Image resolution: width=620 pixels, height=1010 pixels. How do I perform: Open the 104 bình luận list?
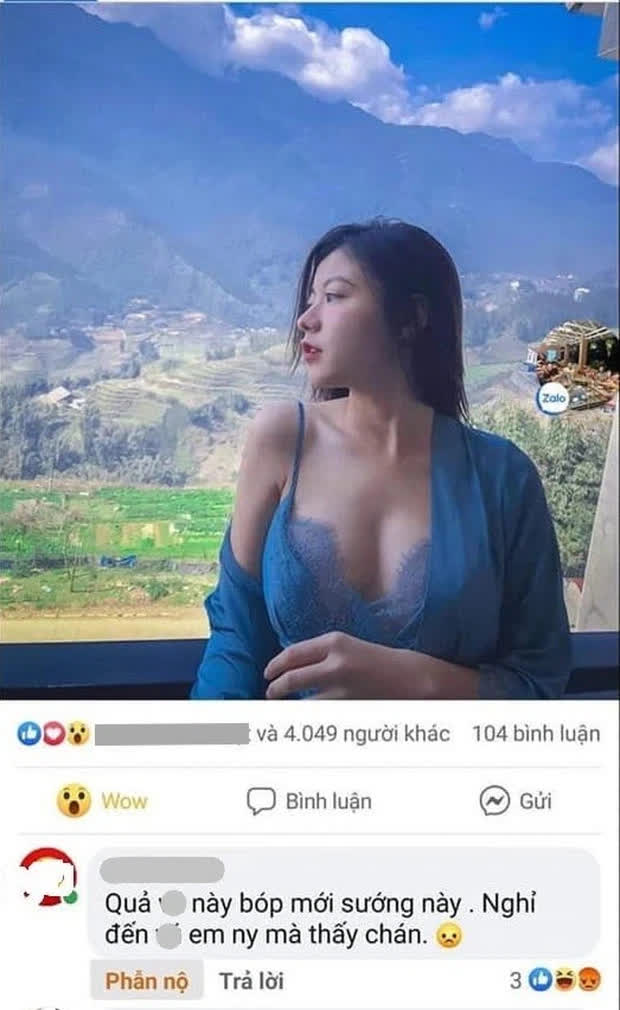536,734
